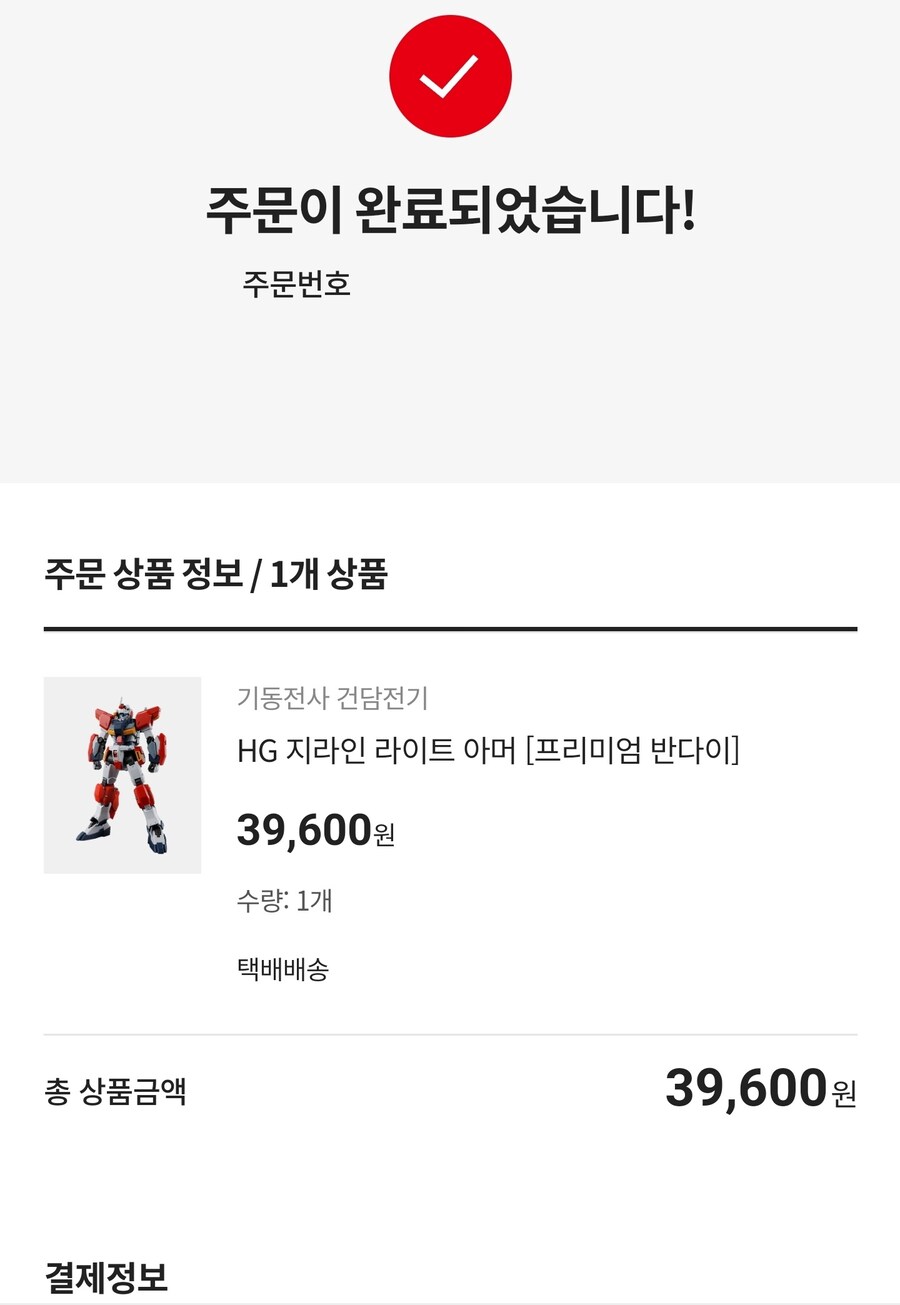Image resolution: width=900 pixels, height=1305 pixels.
Task: Open the HG 지라인 라이트 아머 [프리미엄 반다이] product title
Action: (x=488, y=750)
